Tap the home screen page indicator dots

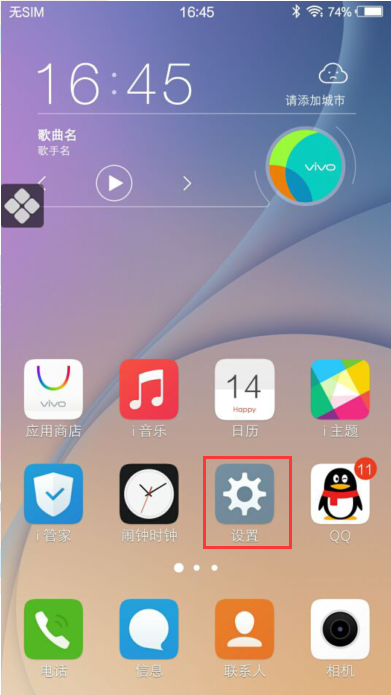196,567
